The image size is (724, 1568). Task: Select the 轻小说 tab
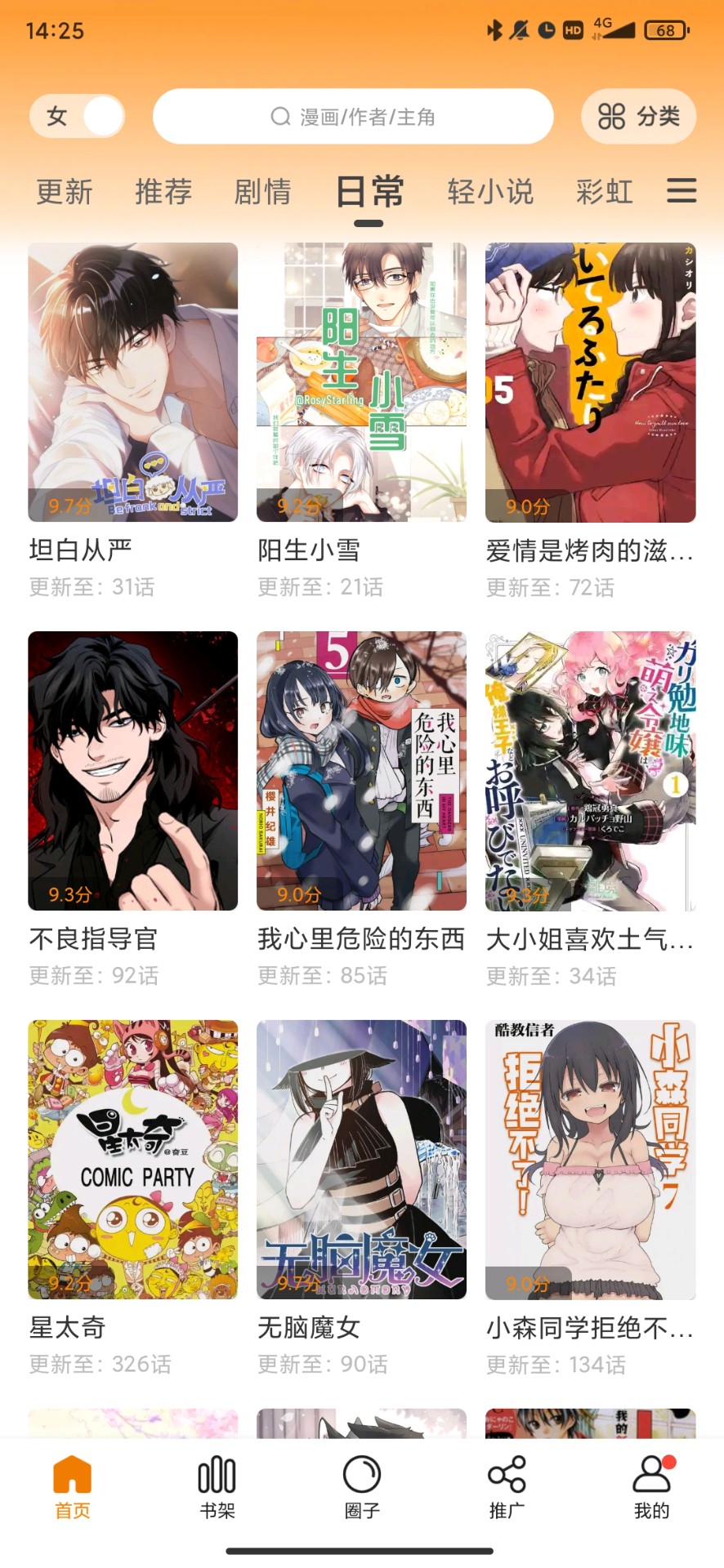click(x=491, y=191)
